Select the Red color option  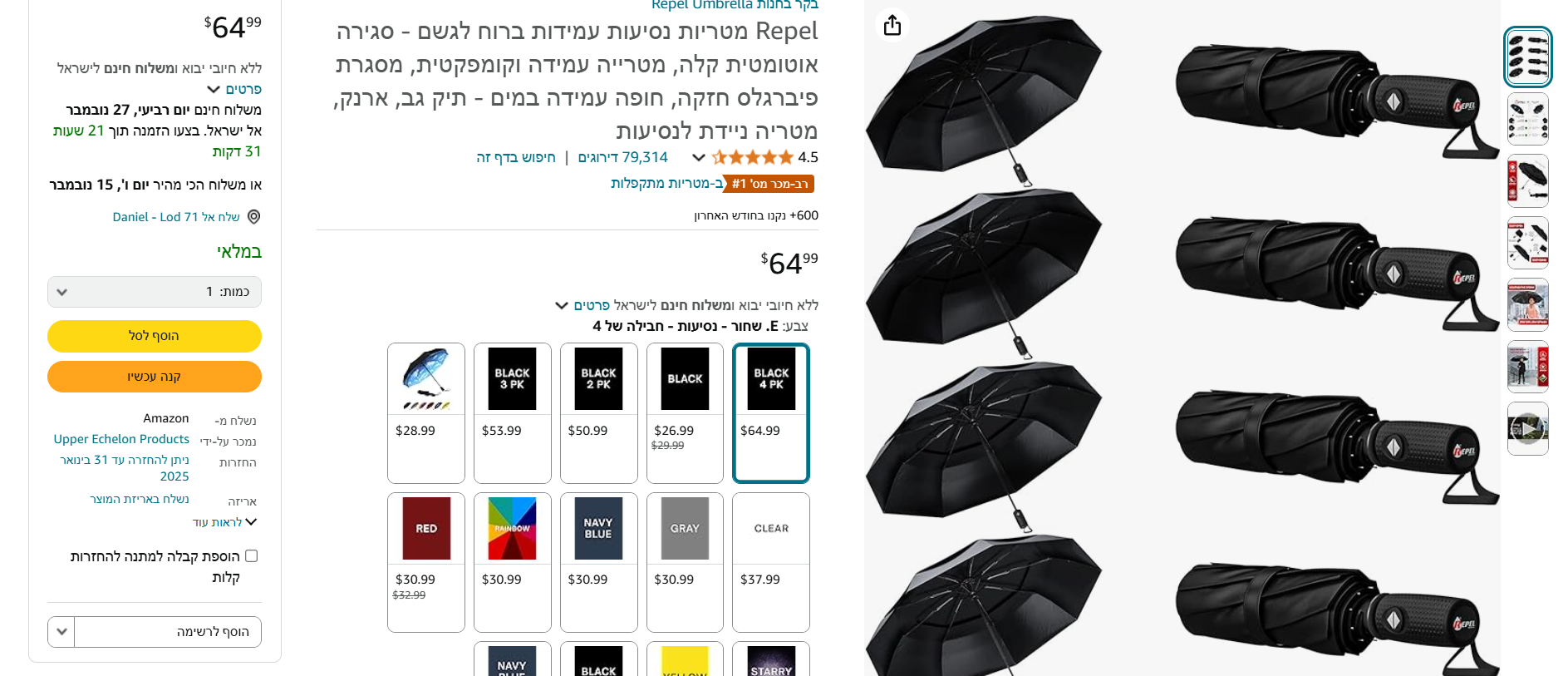tap(425, 561)
